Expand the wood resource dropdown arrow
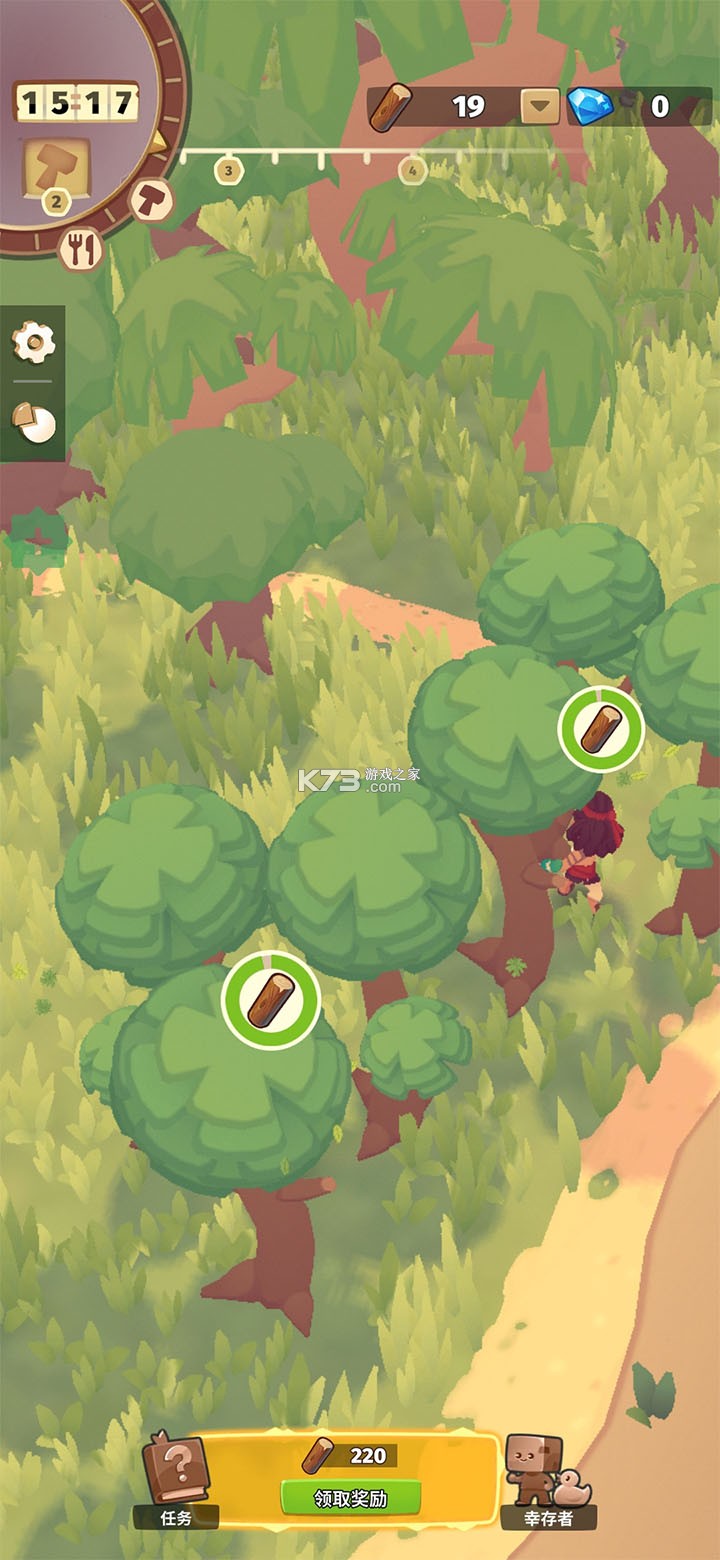 pyautogui.click(x=539, y=107)
